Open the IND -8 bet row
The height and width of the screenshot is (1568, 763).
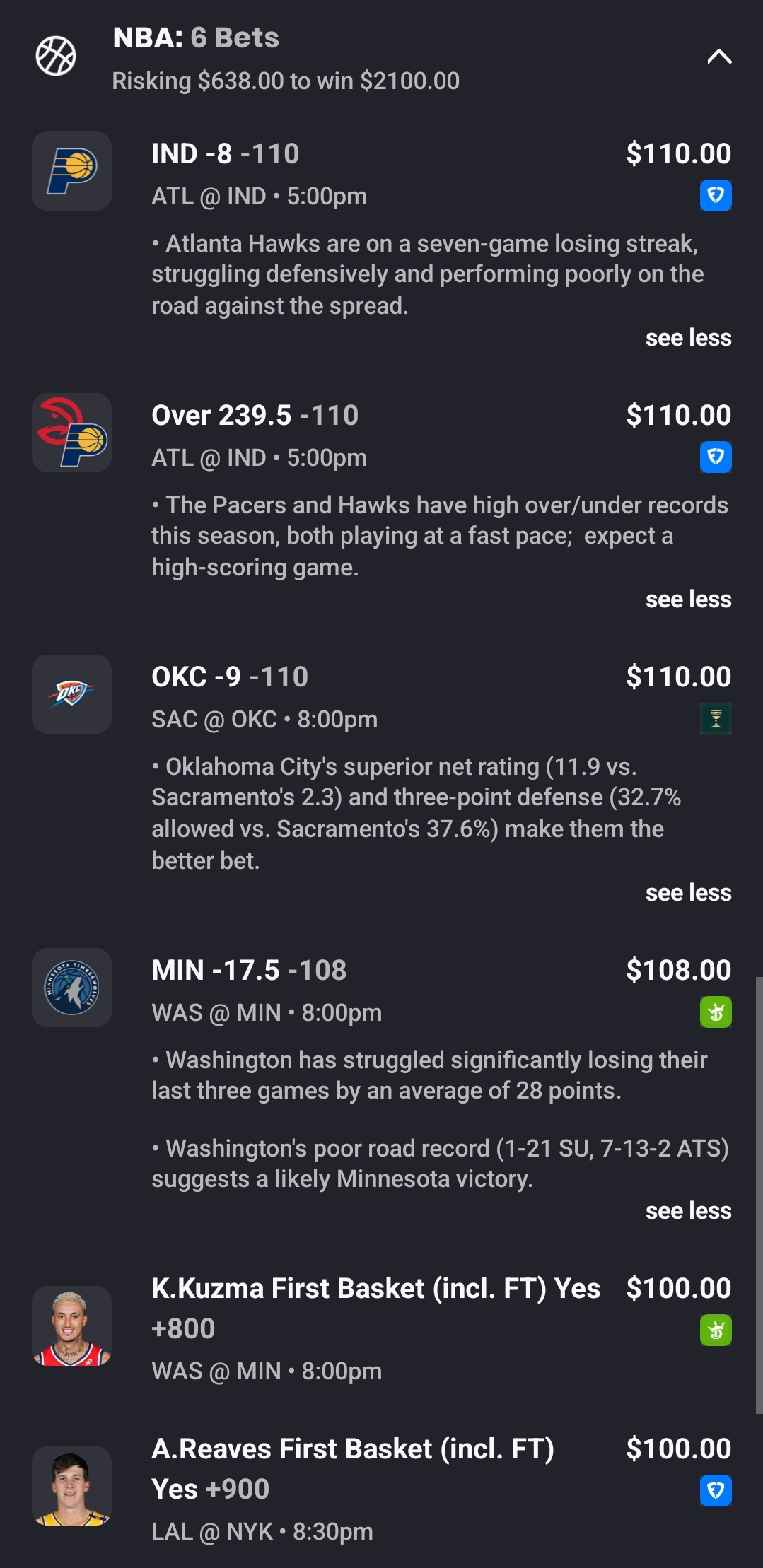click(226, 154)
